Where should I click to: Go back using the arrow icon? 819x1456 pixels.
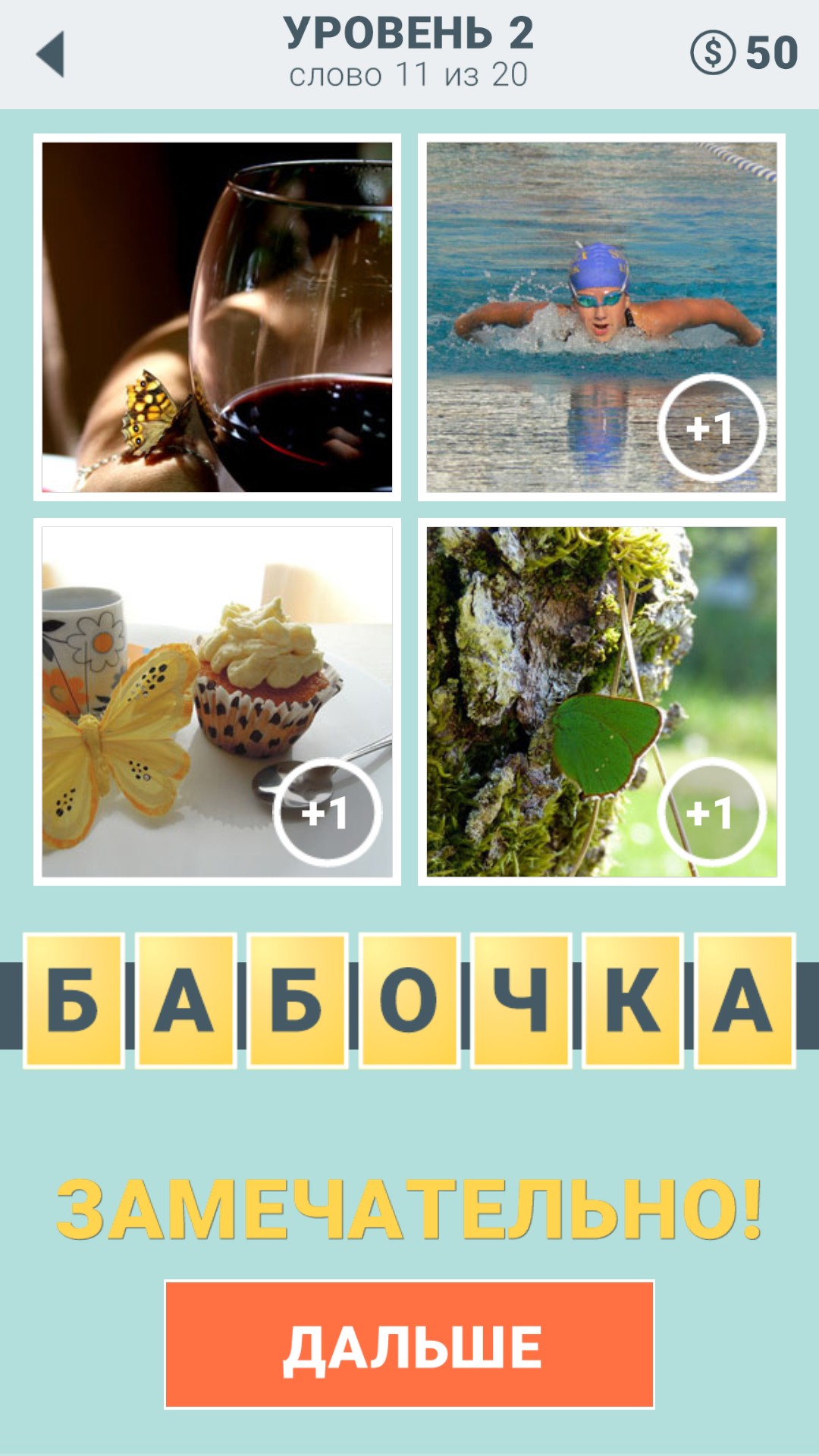pos(51,54)
